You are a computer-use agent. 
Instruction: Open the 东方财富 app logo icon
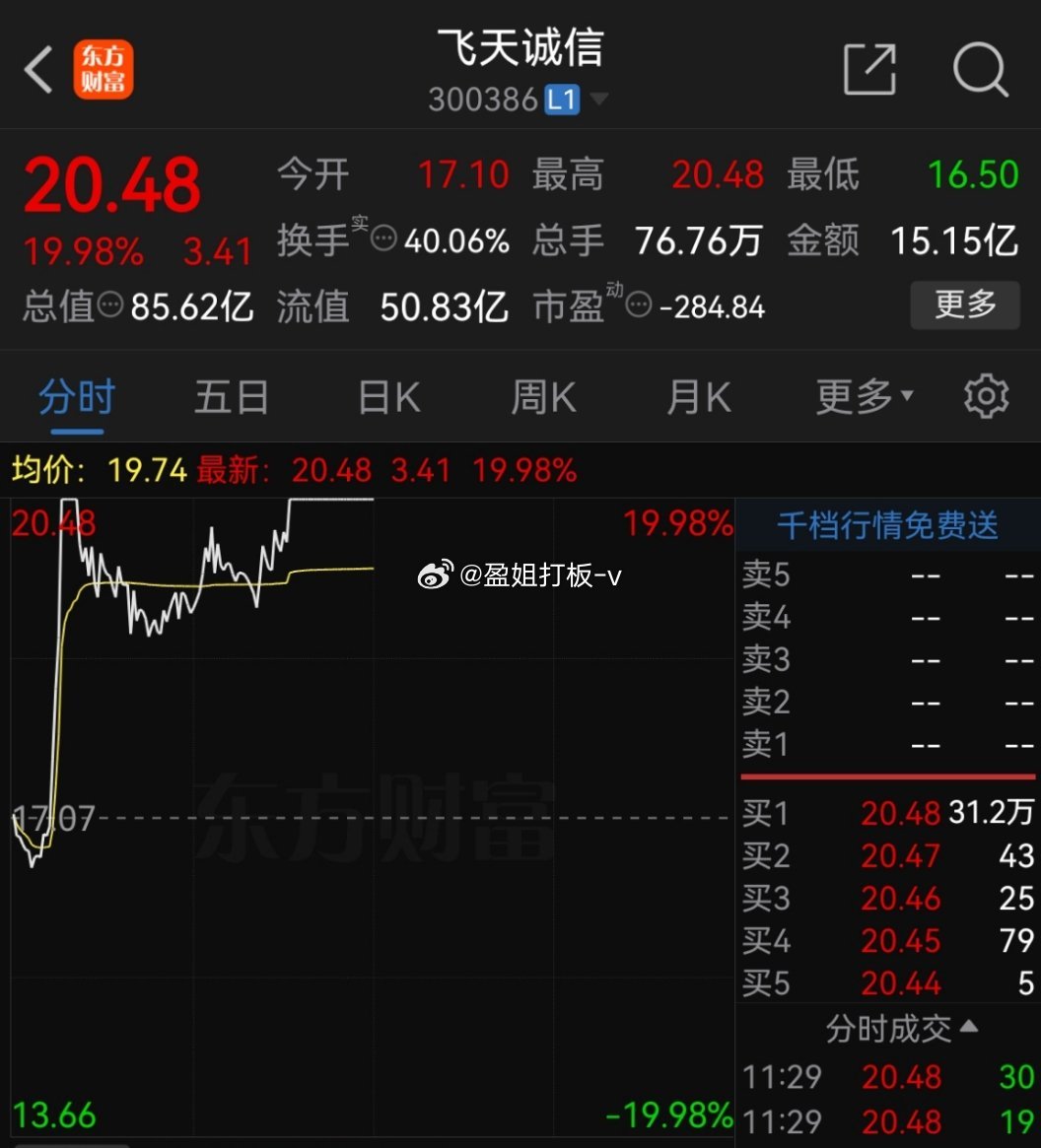click(104, 69)
